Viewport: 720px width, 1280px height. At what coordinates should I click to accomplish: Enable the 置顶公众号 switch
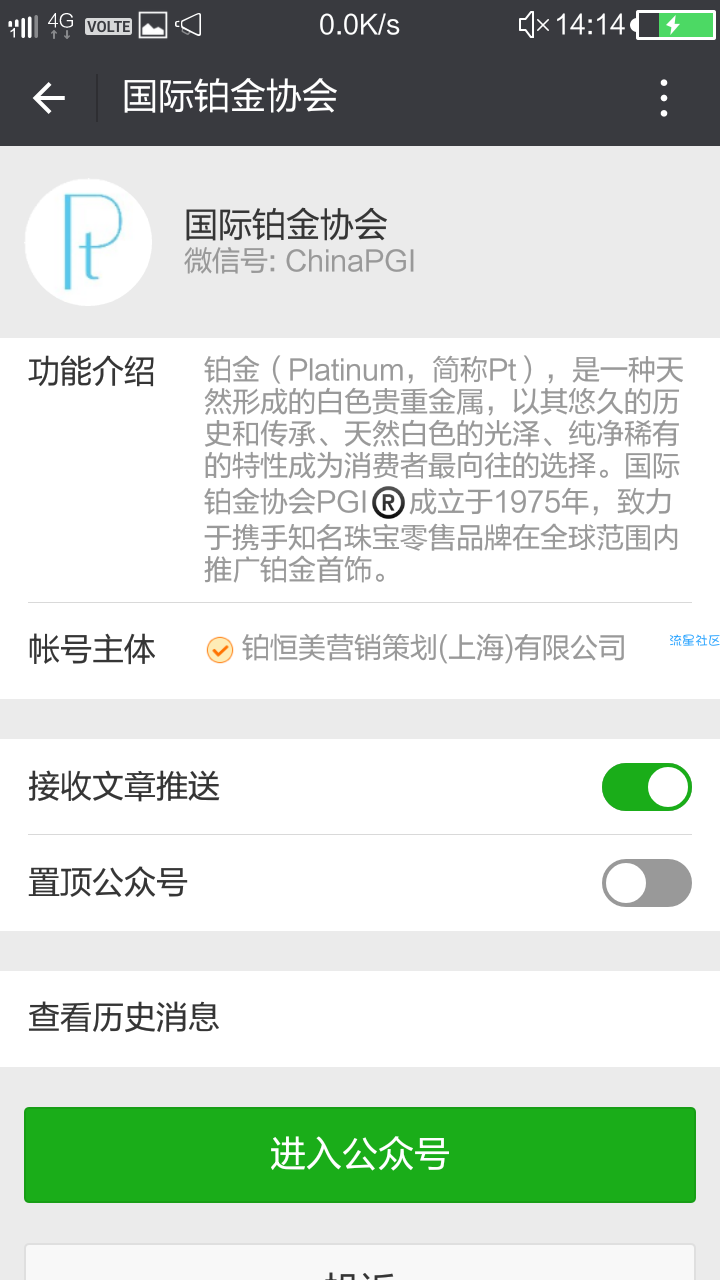click(x=646, y=883)
